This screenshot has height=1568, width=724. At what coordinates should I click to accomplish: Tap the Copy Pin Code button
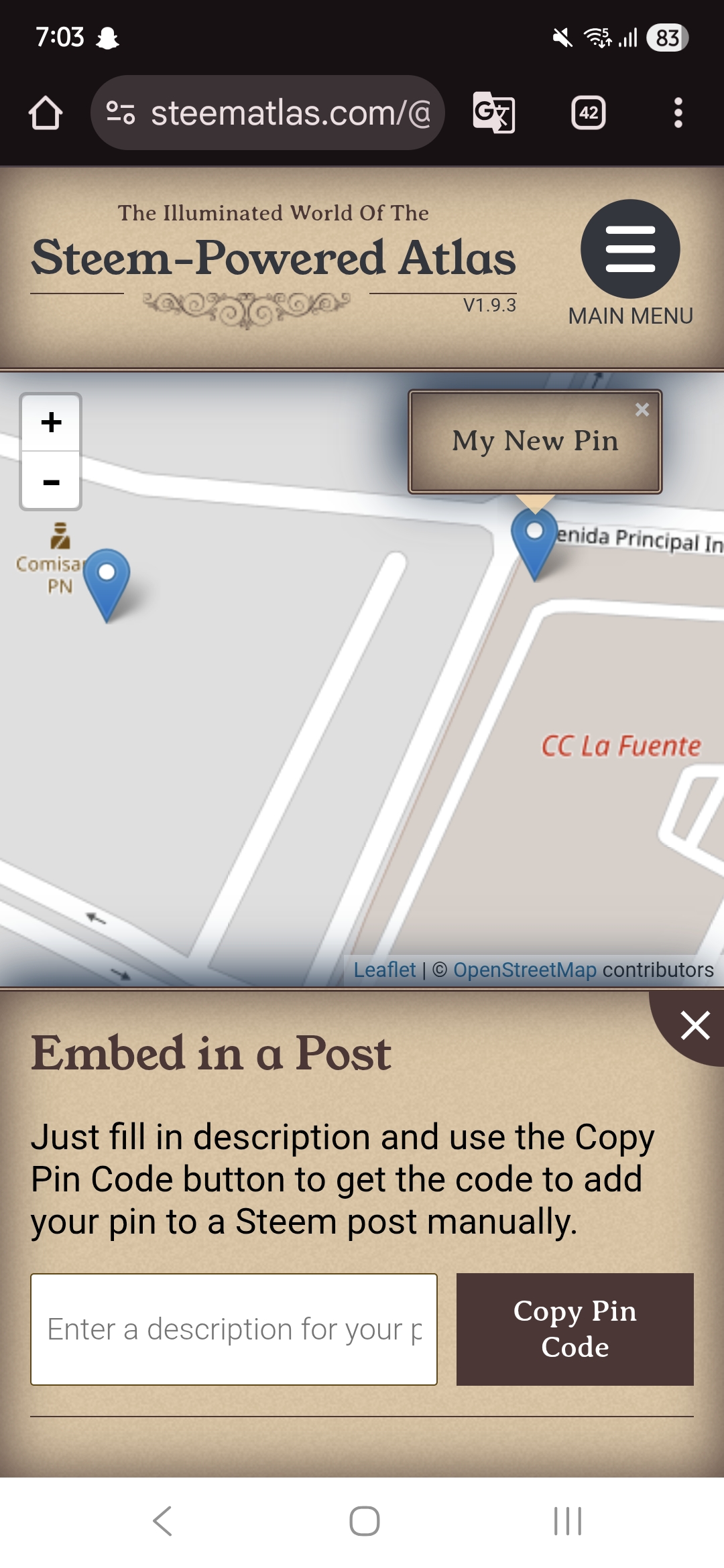(575, 1329)
